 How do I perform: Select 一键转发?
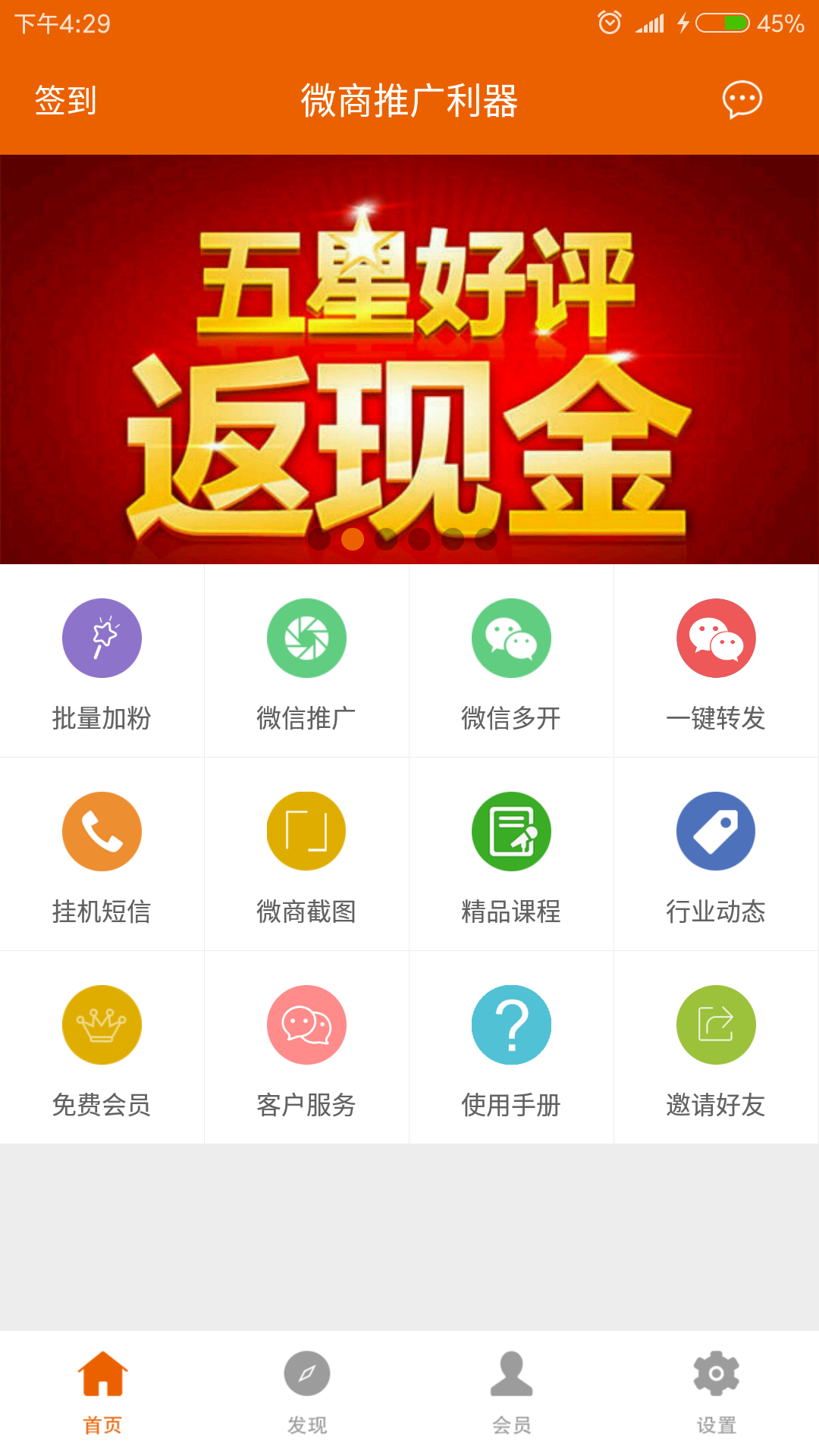point(716,661)
